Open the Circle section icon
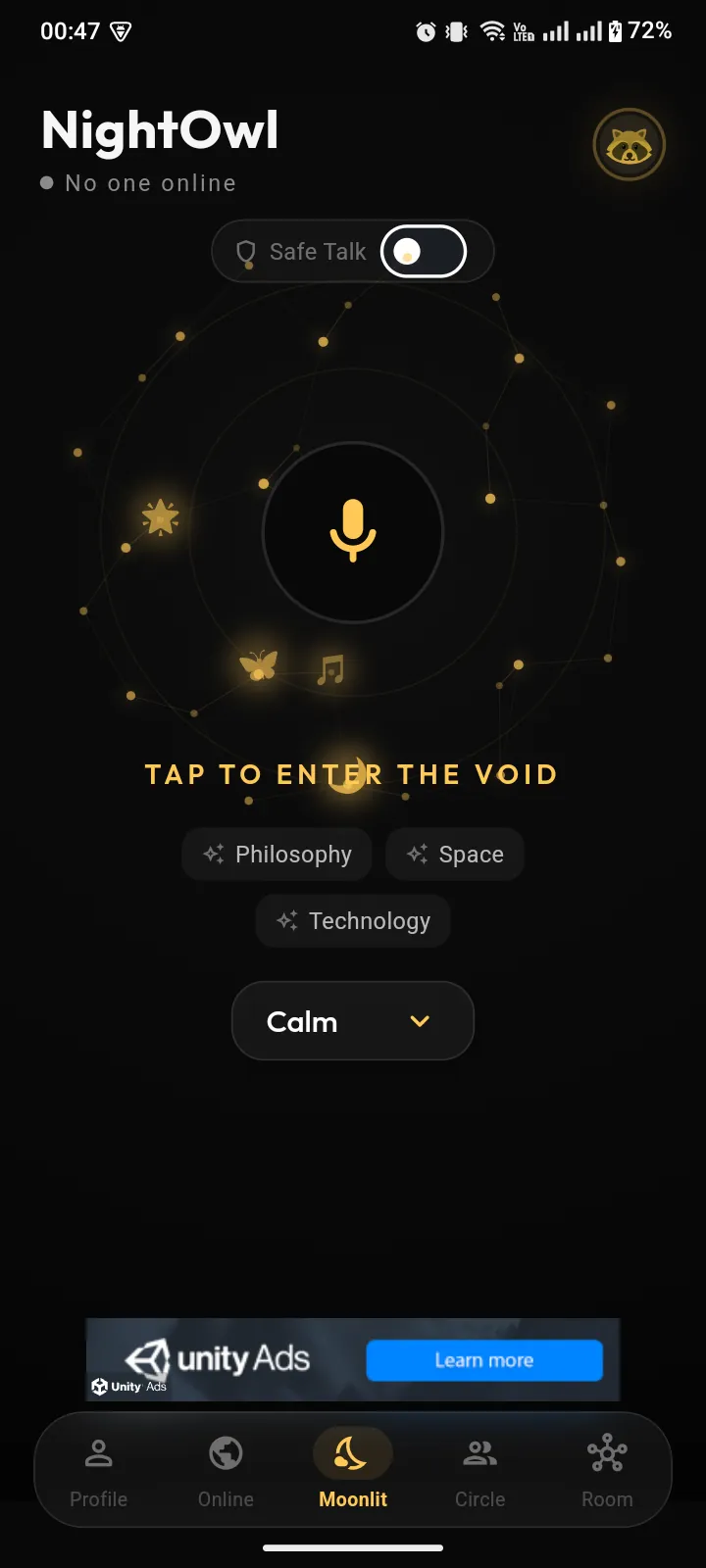This screenshot has height=1568, width=706. point(479,1470)
